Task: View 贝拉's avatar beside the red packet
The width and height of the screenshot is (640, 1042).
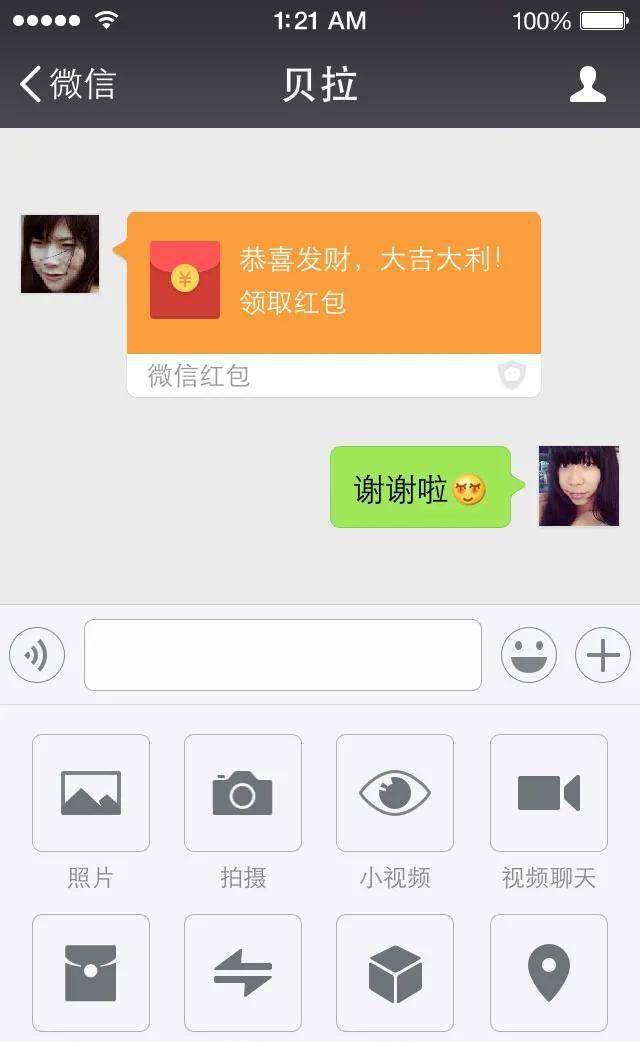Action: [60, 254]
